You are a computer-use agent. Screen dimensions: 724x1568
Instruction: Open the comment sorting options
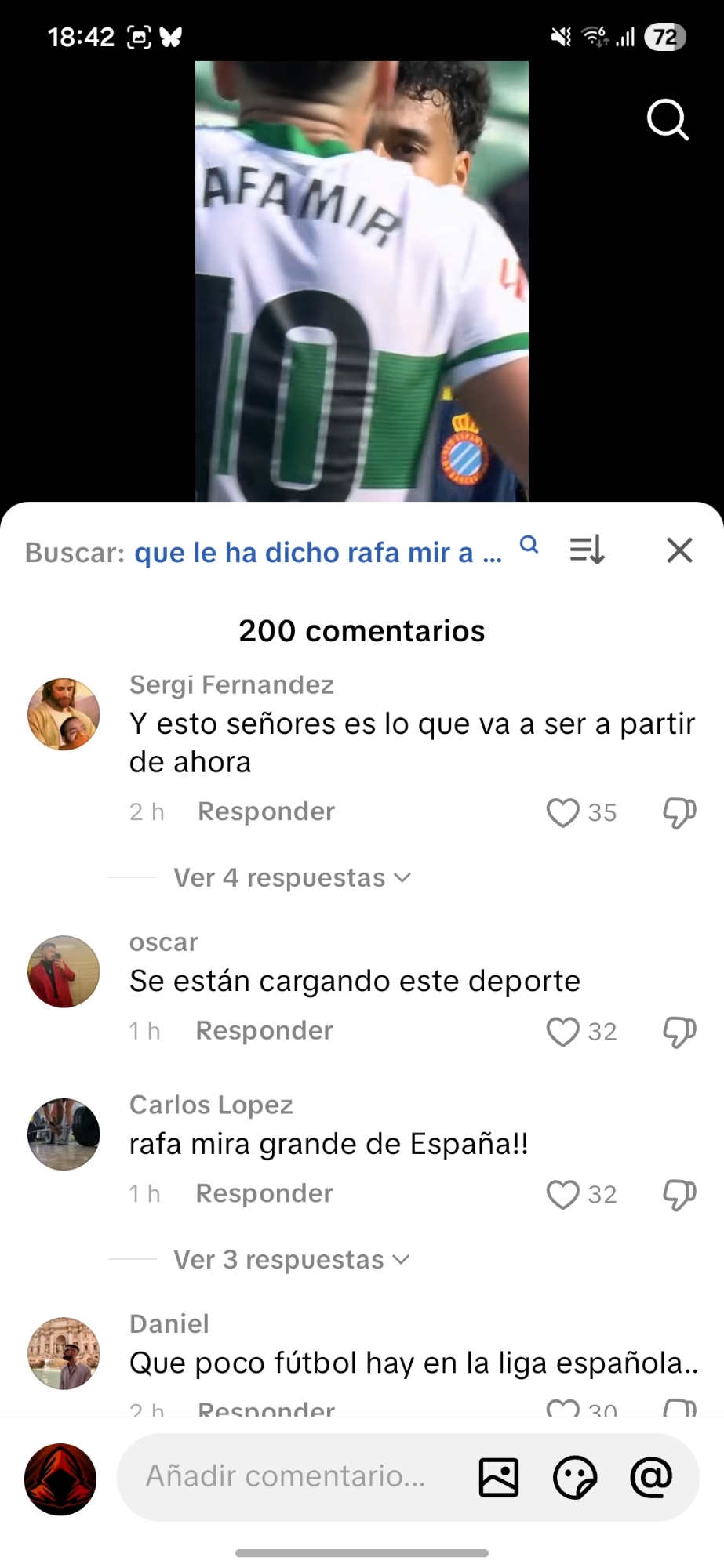(x=587, y=550)
